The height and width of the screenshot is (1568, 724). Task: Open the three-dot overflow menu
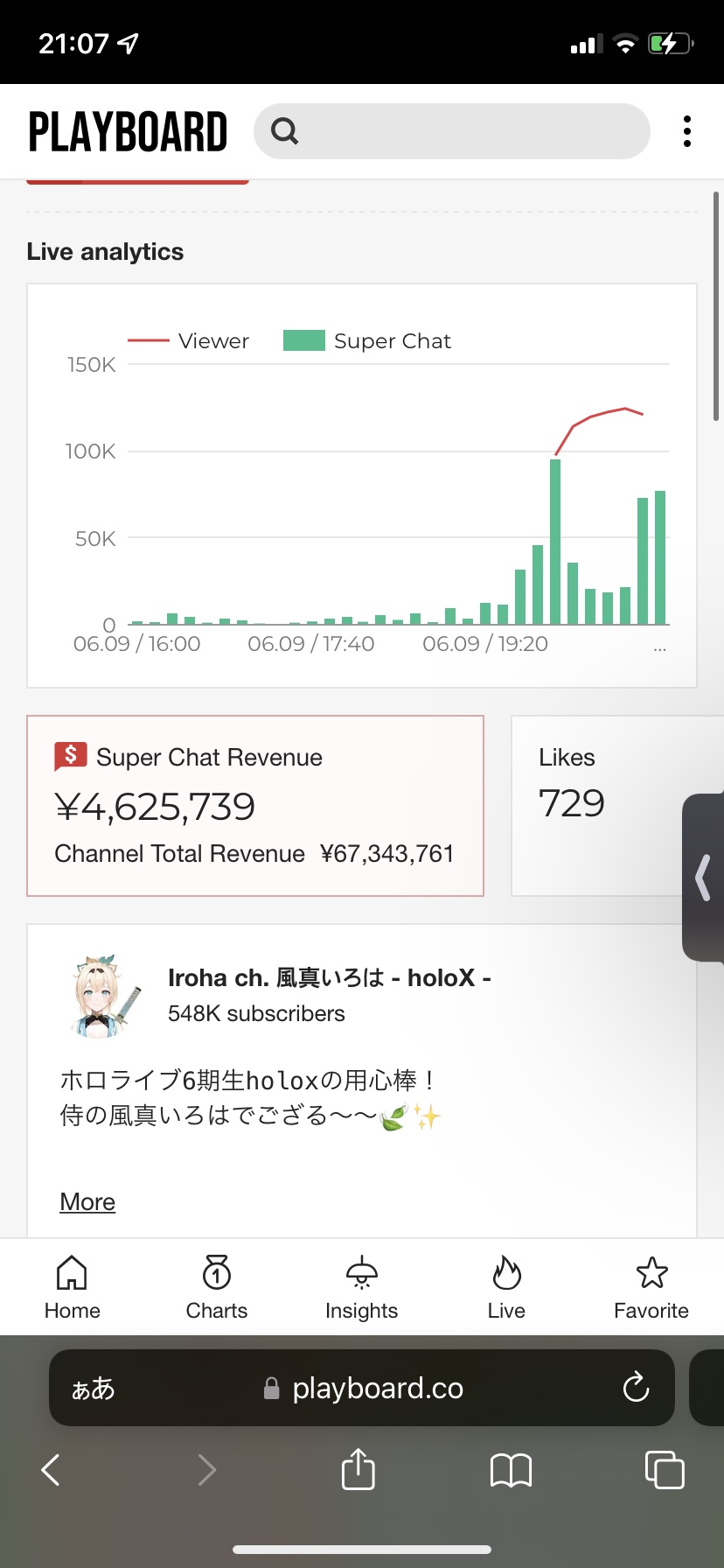[x=687, y=131]
